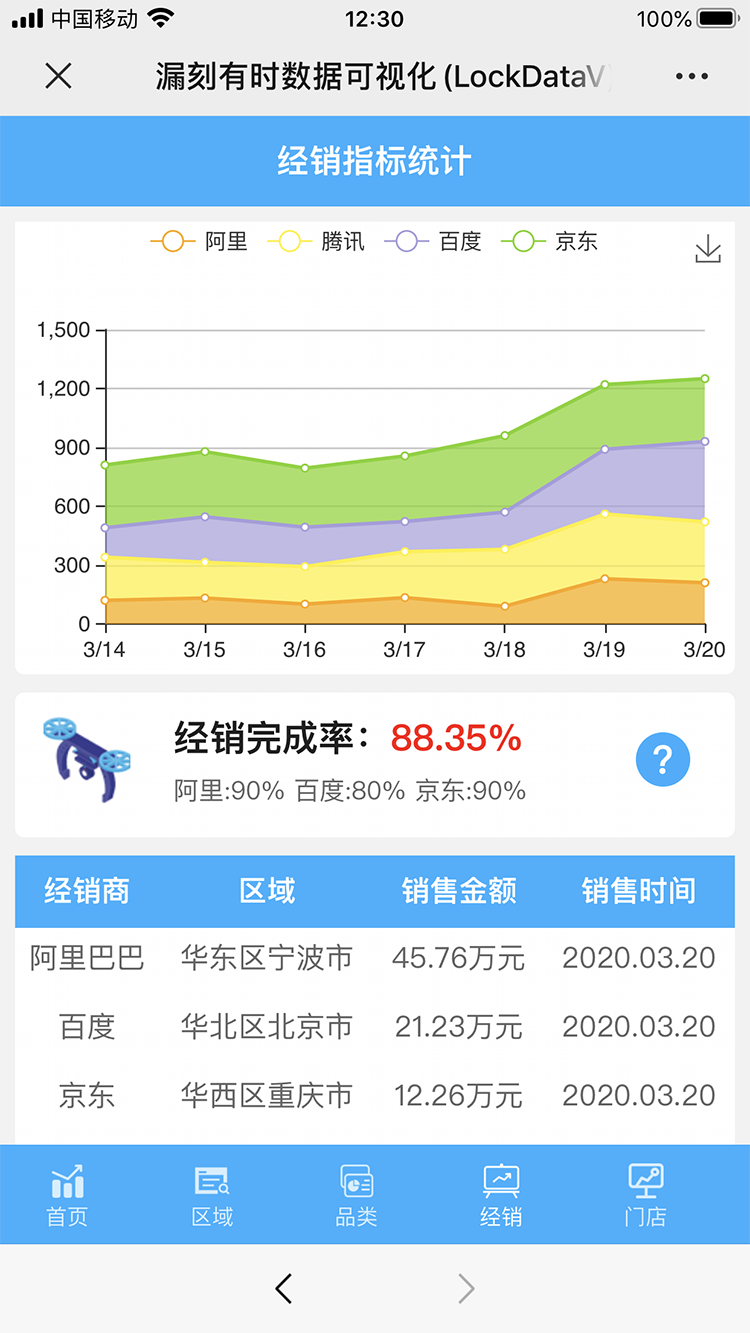Go to the 区域 tab
Screen dimensions: 750x1333
(212, 1194)
